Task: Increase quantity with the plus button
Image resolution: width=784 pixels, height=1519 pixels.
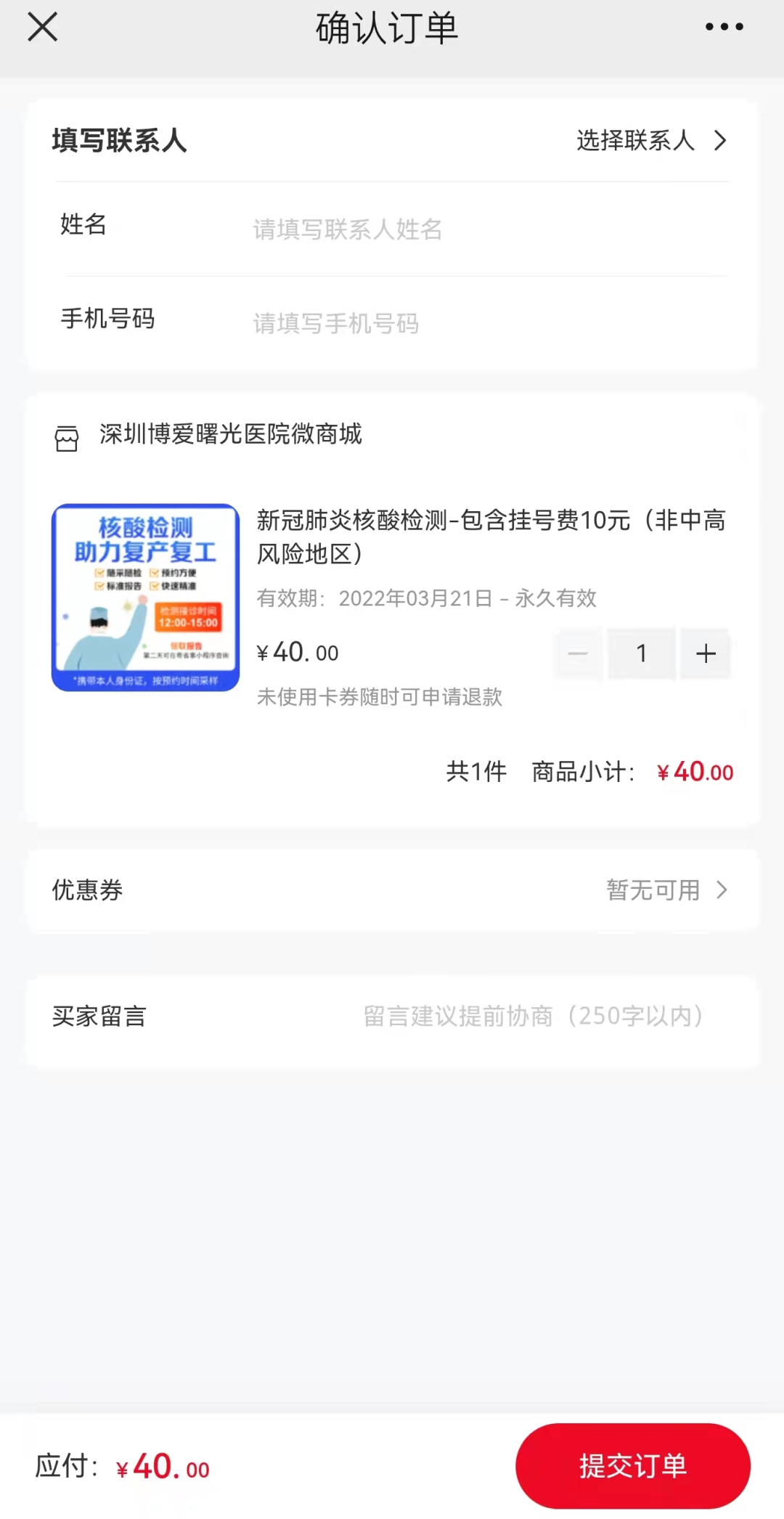Action: pos(705,653)
